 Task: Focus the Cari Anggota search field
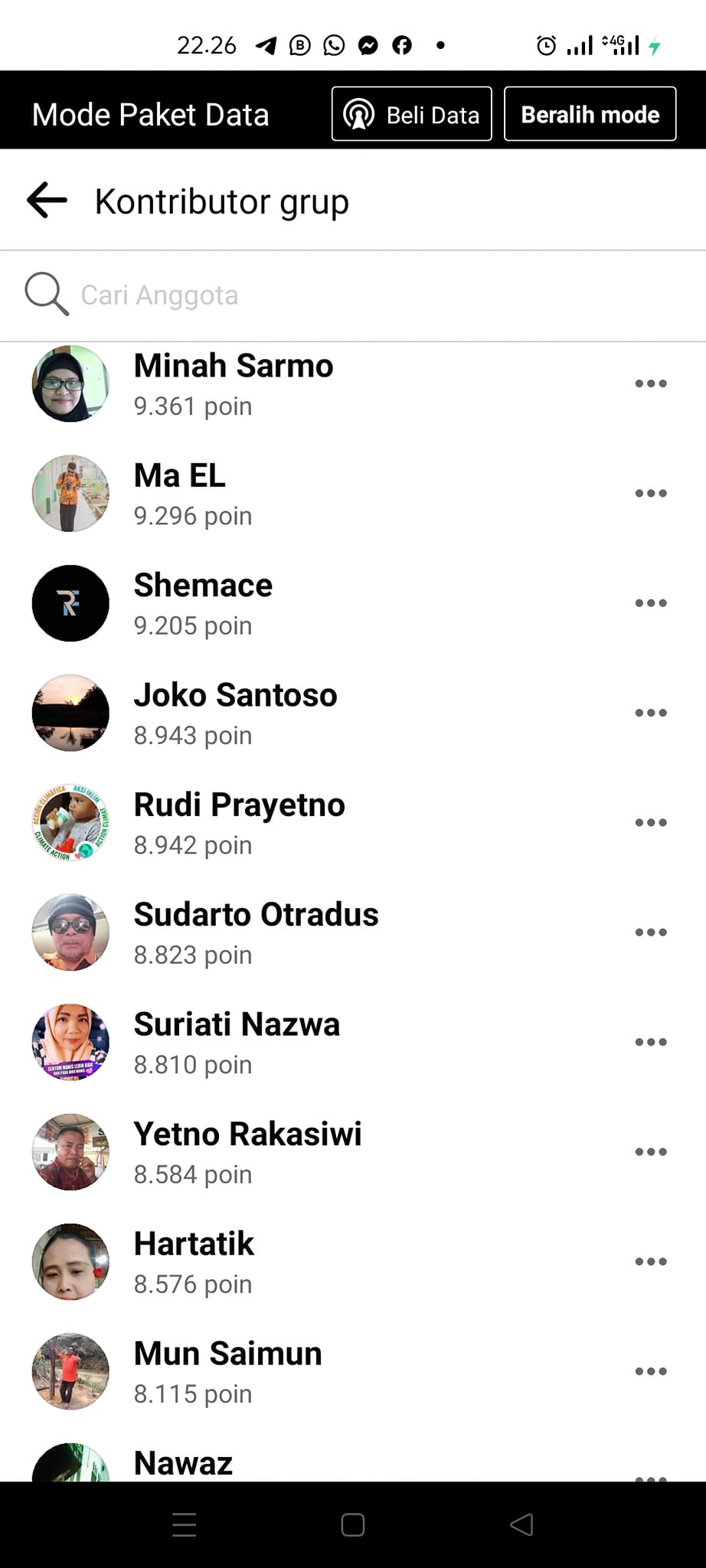pos(306,296)
